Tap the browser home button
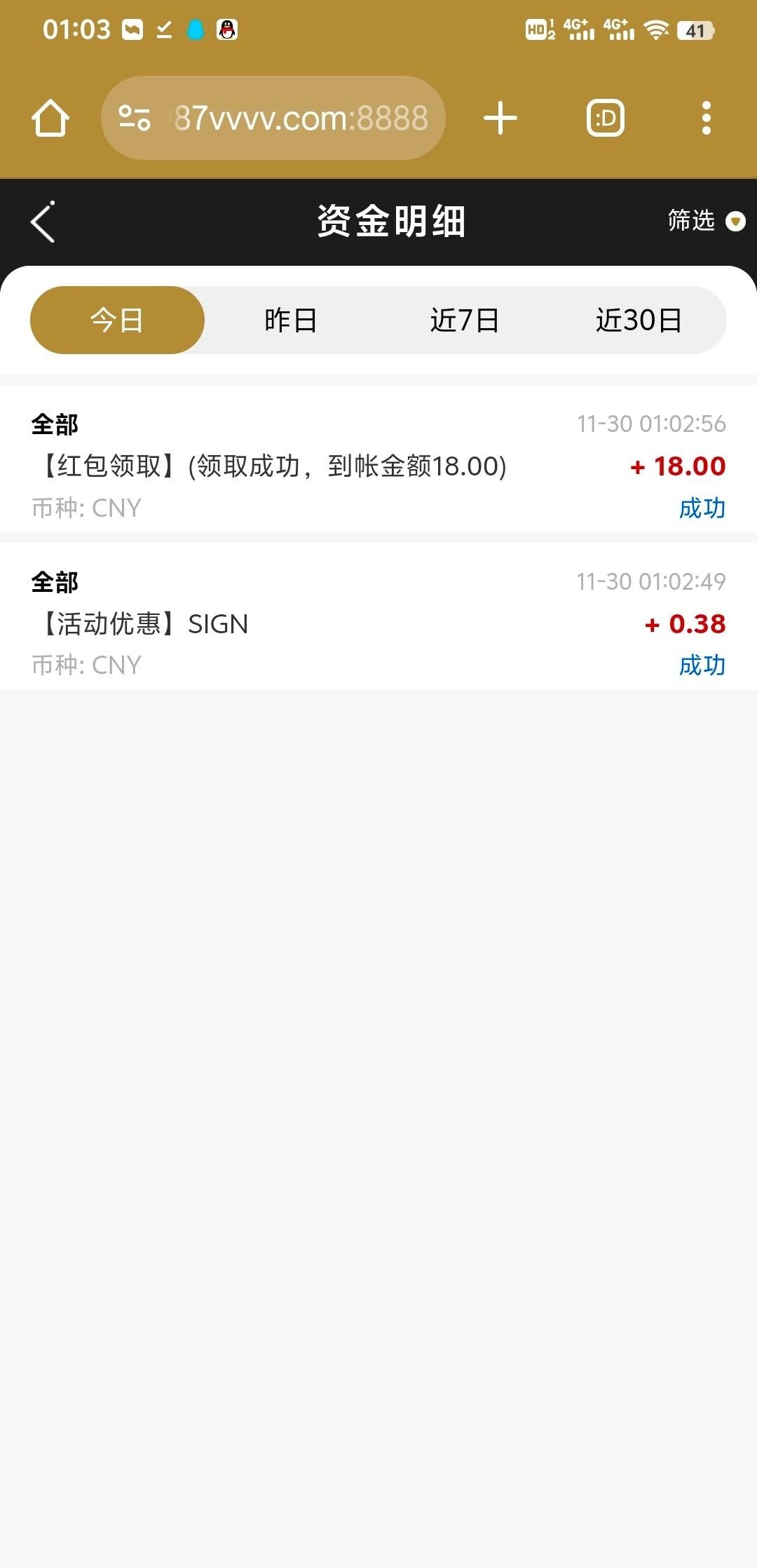 tap(50, 118)
